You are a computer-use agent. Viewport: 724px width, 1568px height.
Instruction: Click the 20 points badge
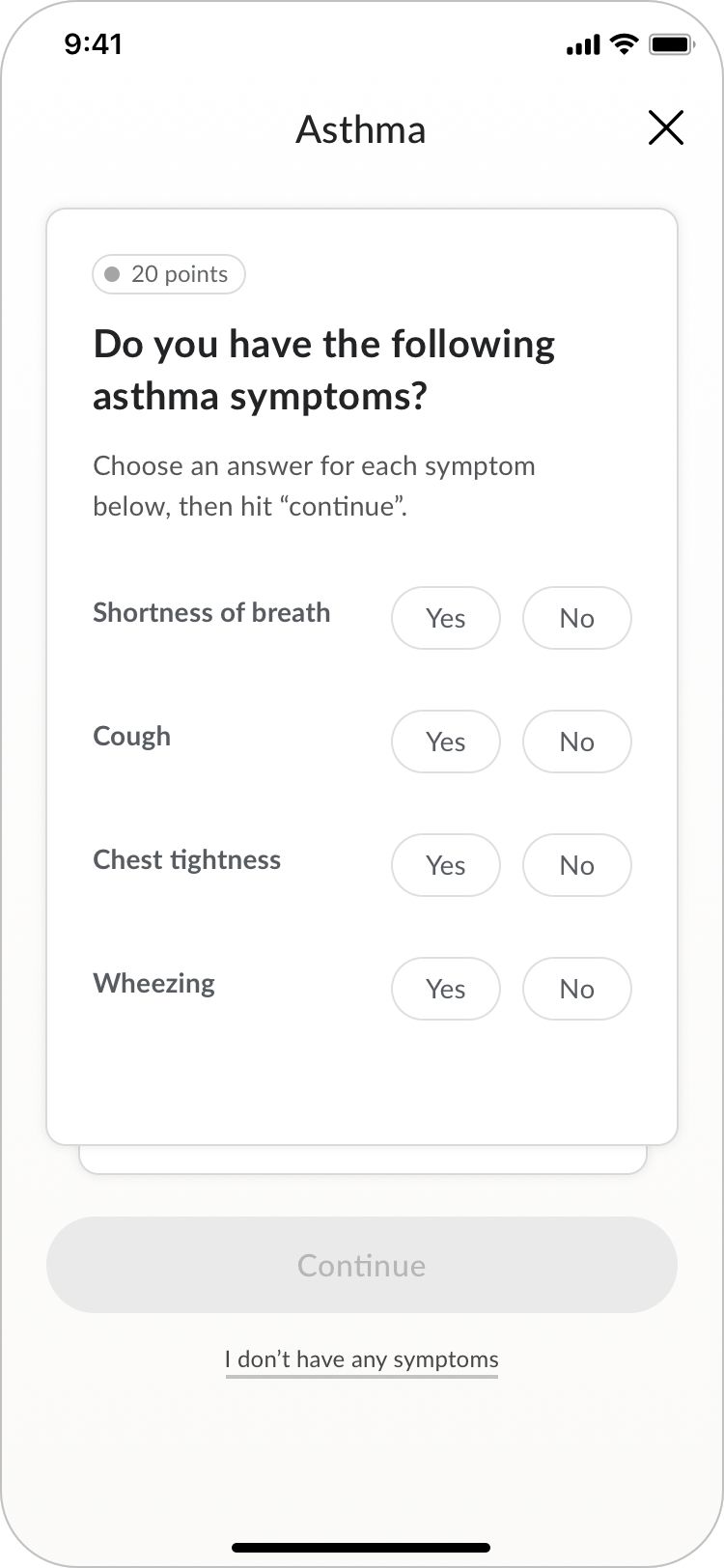168,274
